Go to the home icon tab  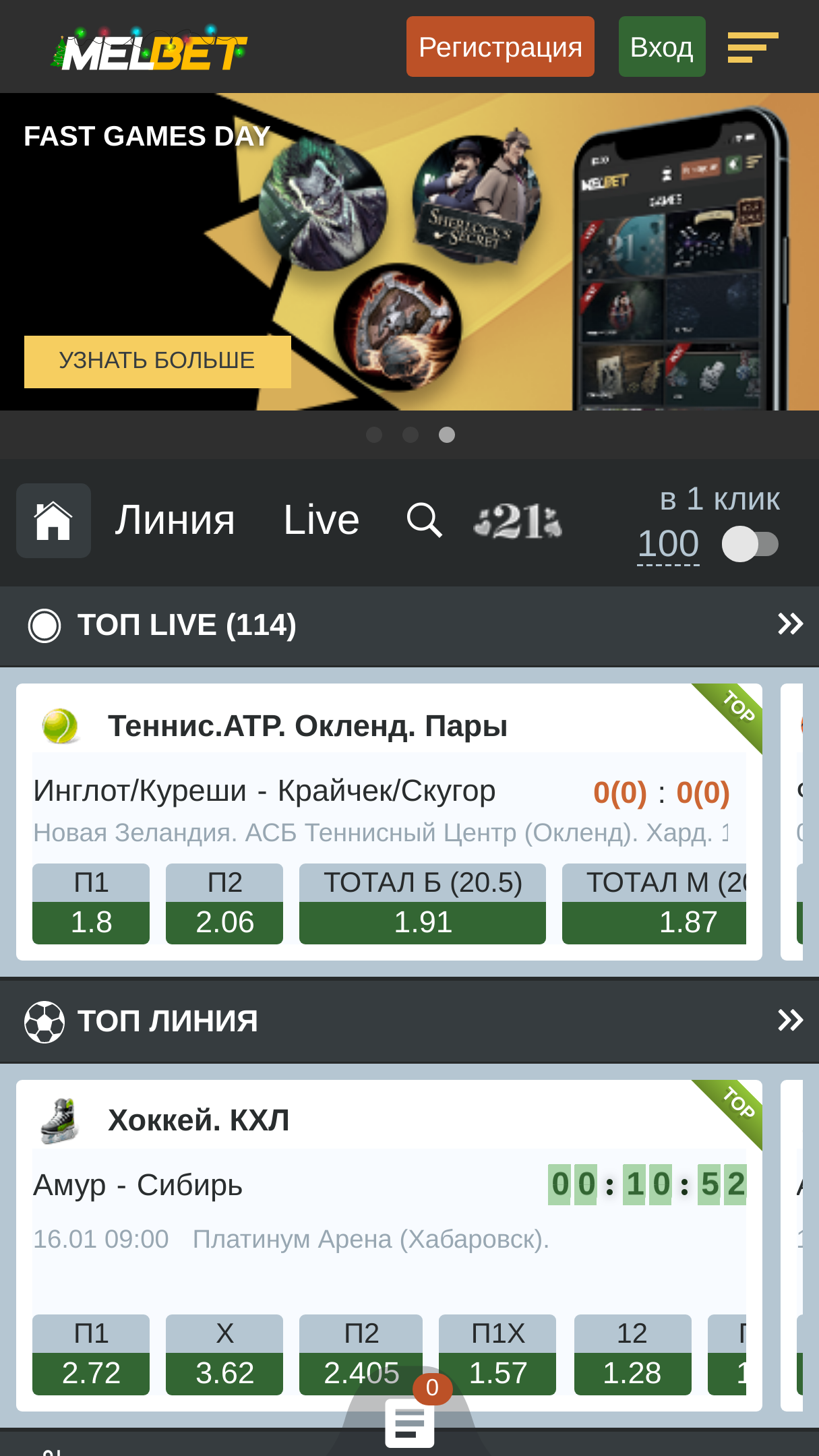53,520
